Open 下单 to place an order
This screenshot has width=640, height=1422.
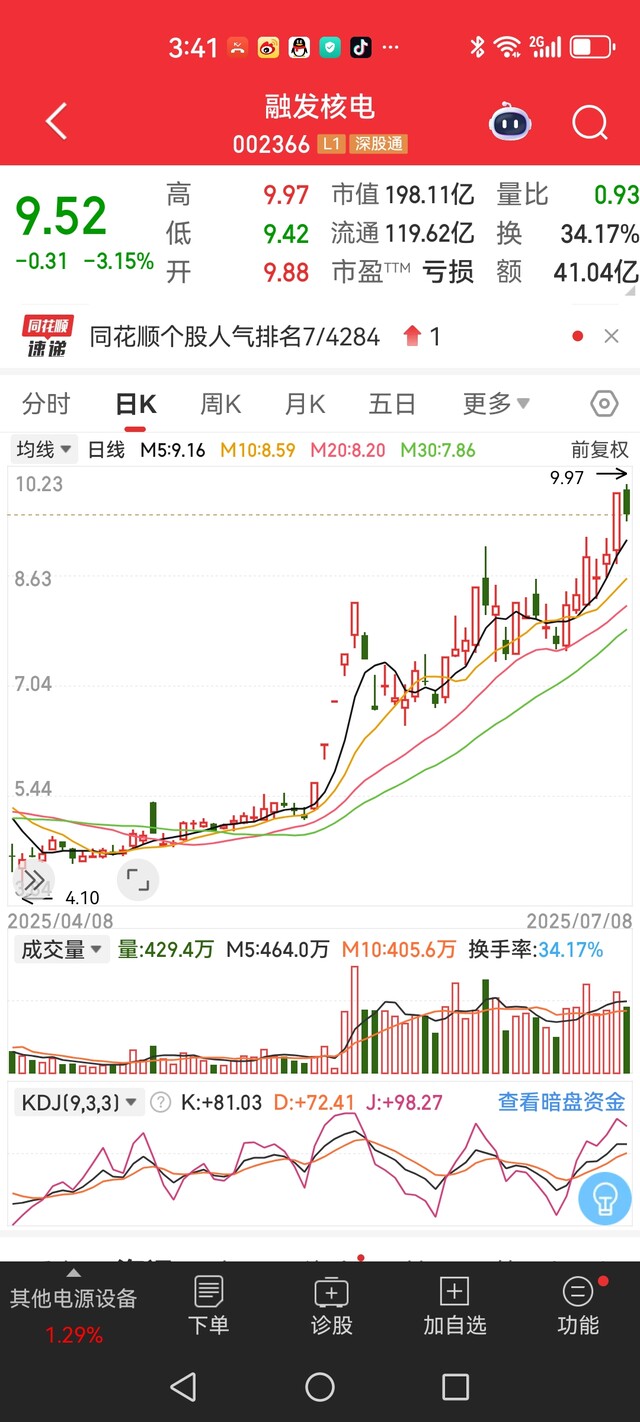click(209, 1306)
